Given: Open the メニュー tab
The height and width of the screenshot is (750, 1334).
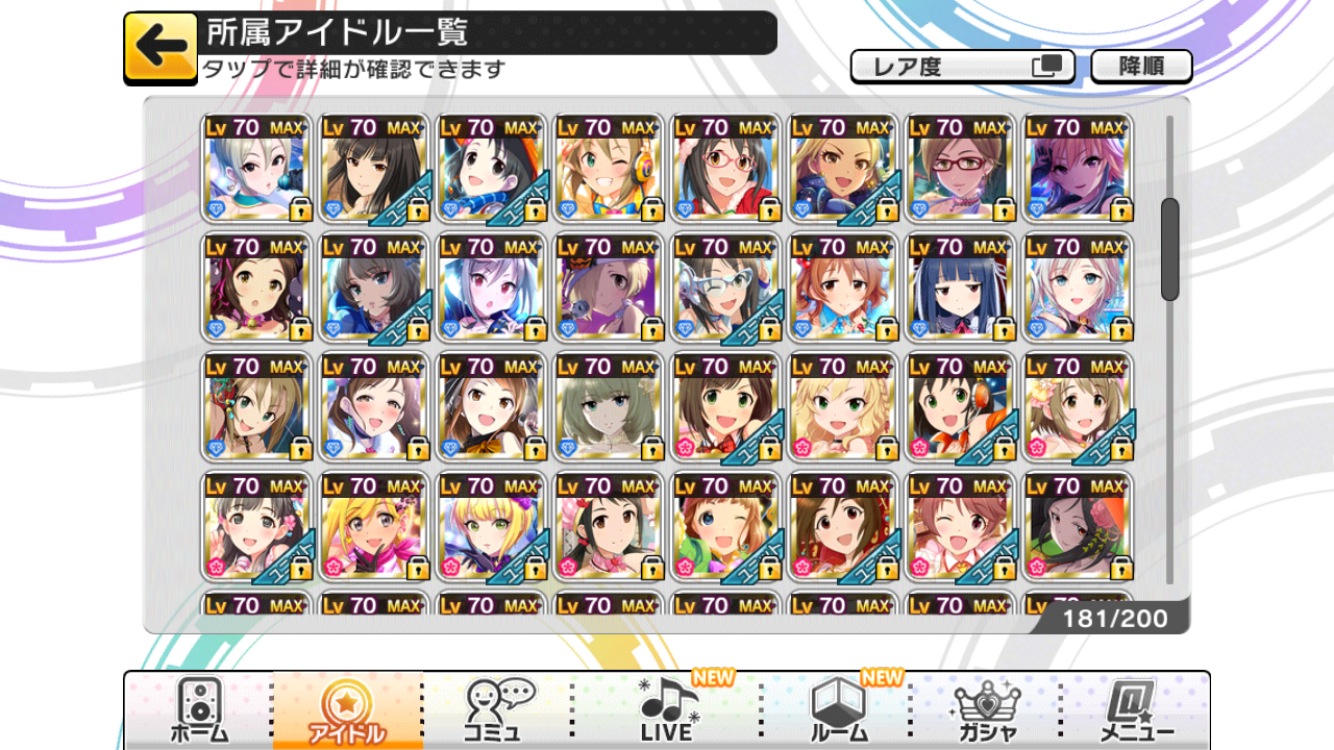Looking at the screenshot, I should 1136,710.
